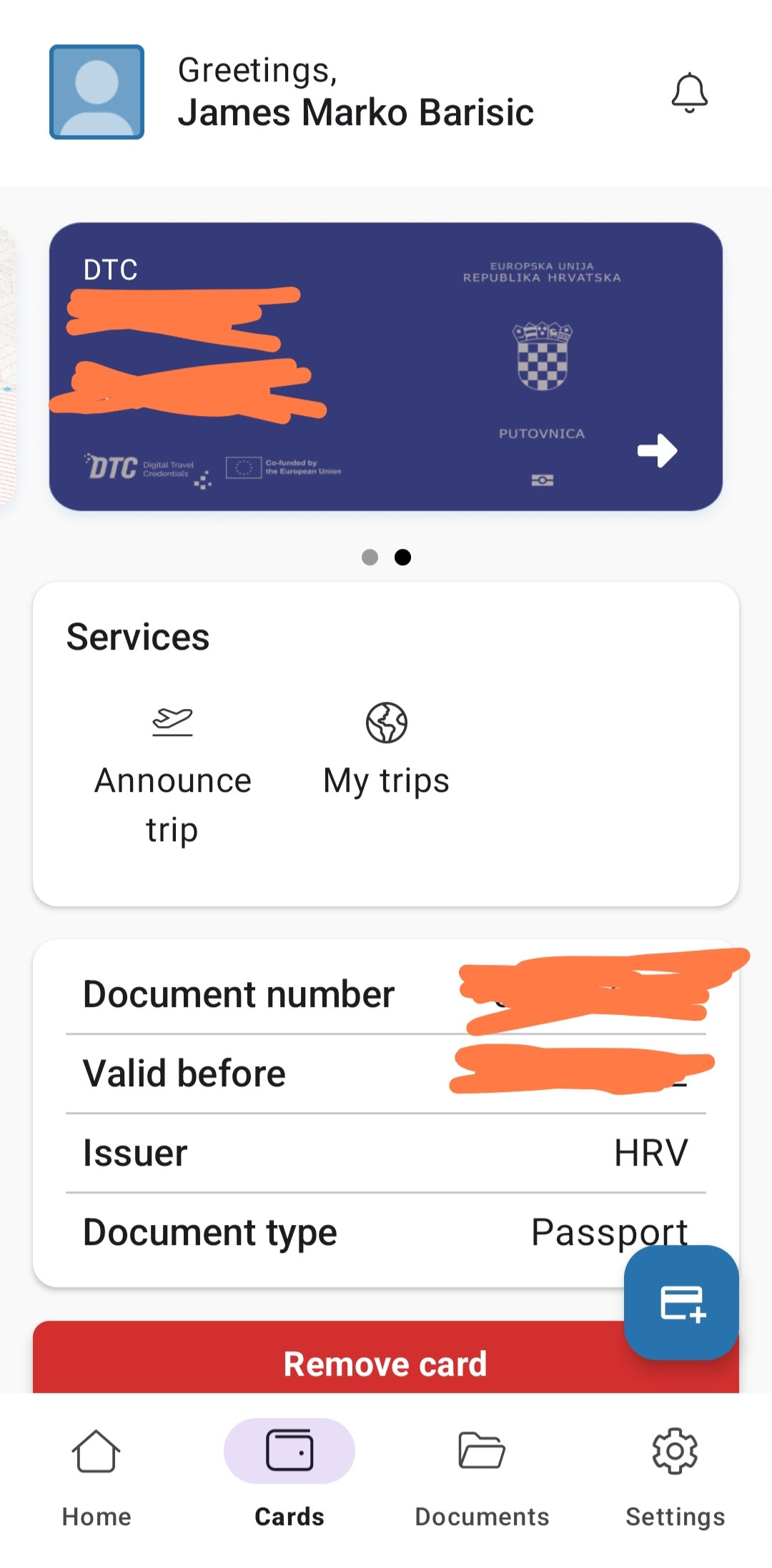Jump to the first card page dot
The width and height of the screenshot is (772, 1568).
pos(370,557)
